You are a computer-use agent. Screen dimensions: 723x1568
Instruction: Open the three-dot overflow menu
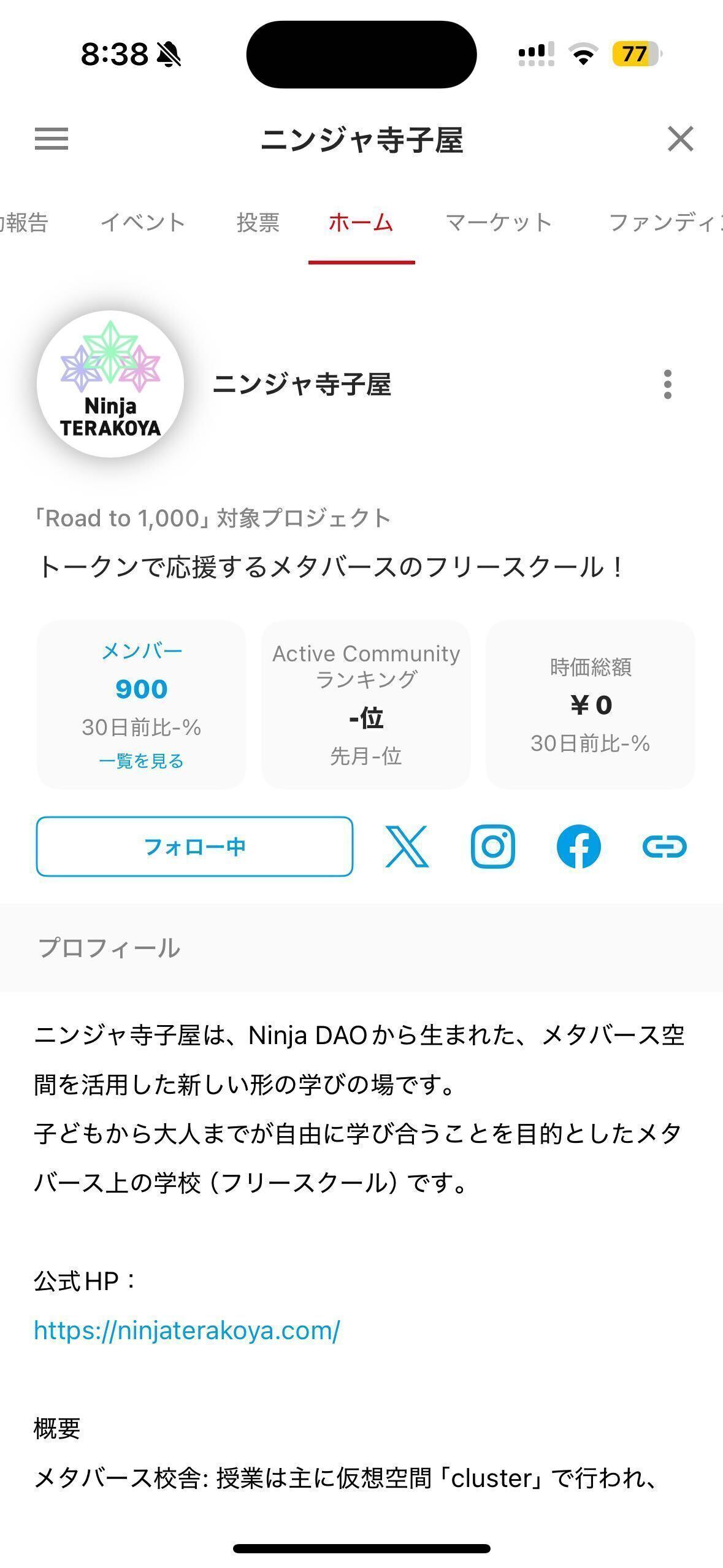pos(668,385)
